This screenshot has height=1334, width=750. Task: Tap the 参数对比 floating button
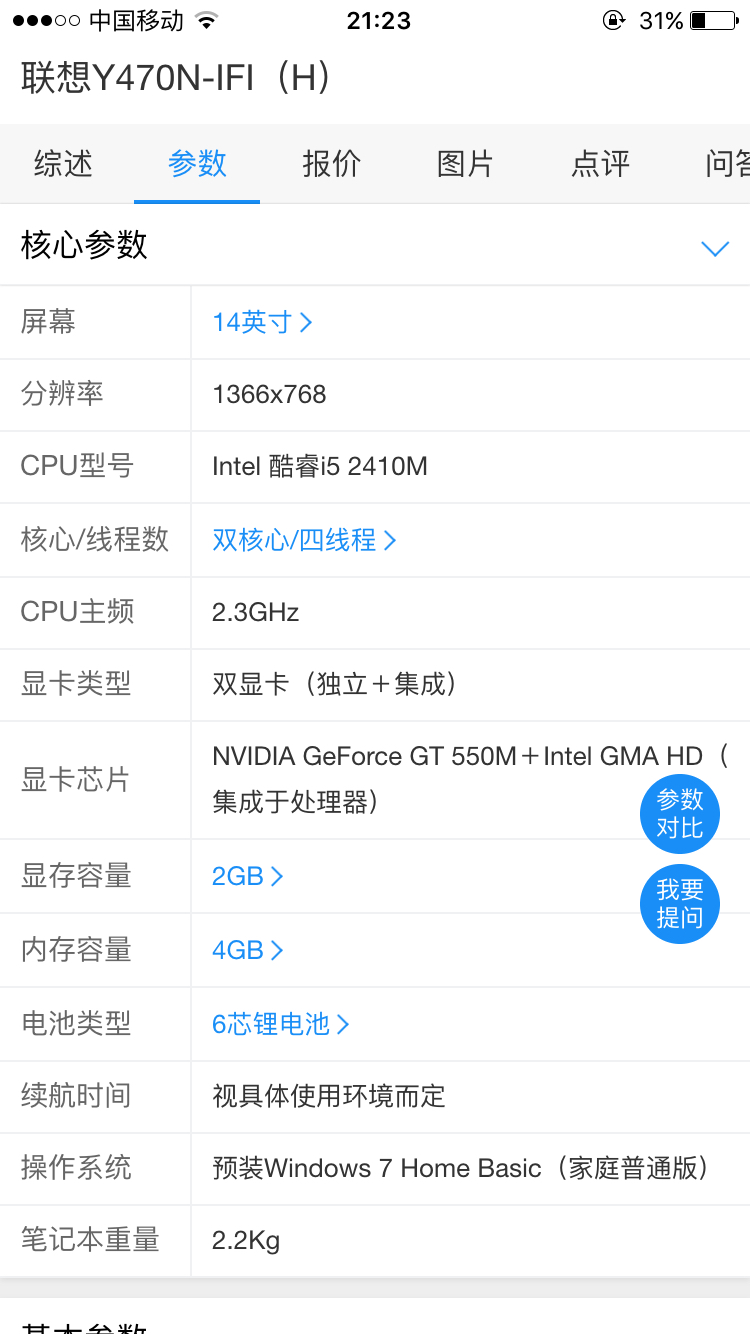pos(680,813)
